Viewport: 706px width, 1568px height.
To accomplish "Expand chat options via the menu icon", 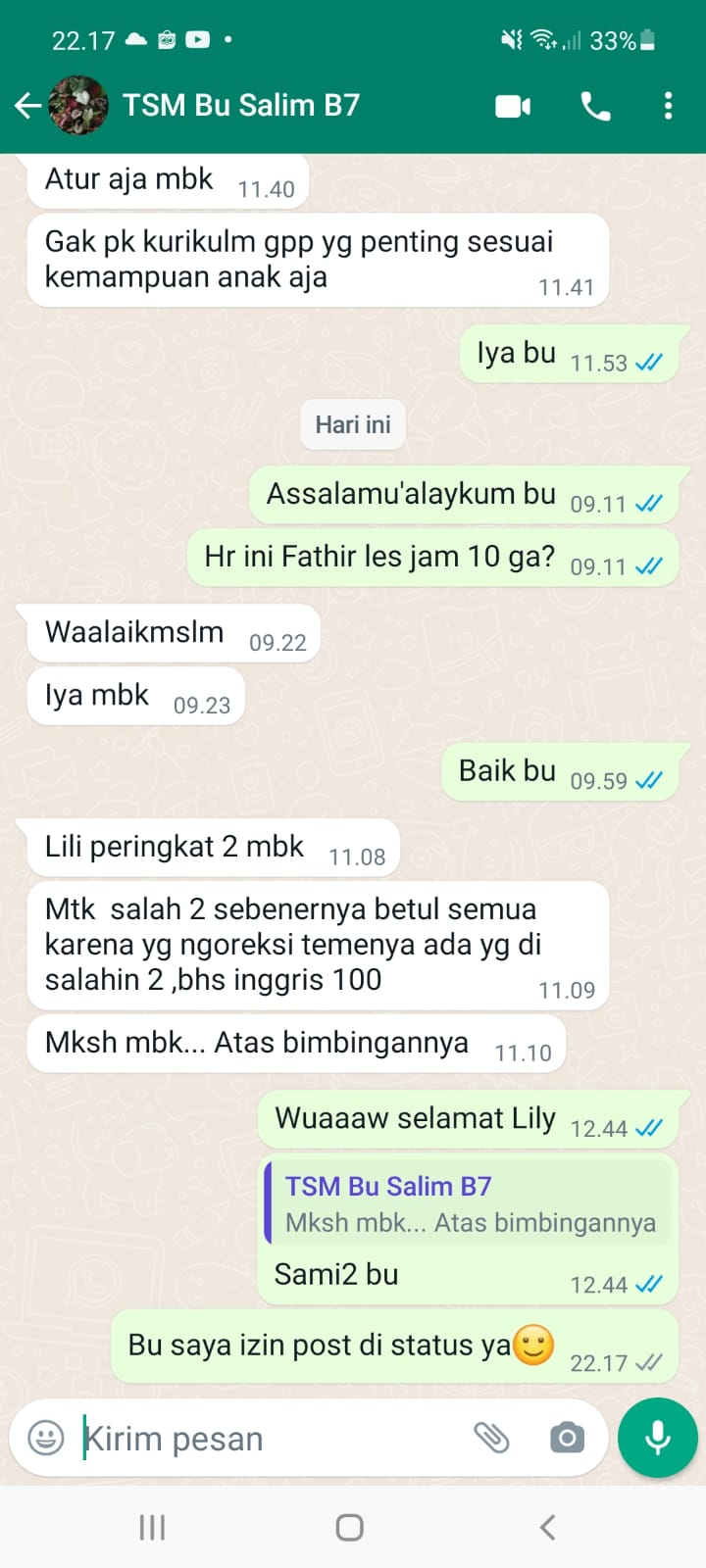I will tap(668, 105).
